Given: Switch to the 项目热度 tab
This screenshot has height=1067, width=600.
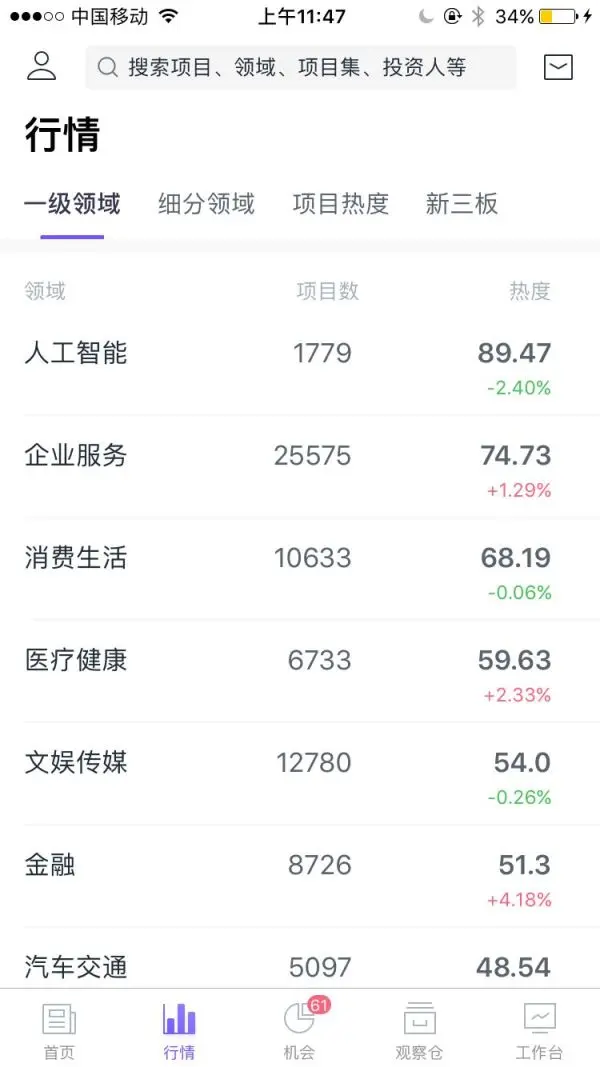Looking at the screenshot, I should (x=340, y=204).
